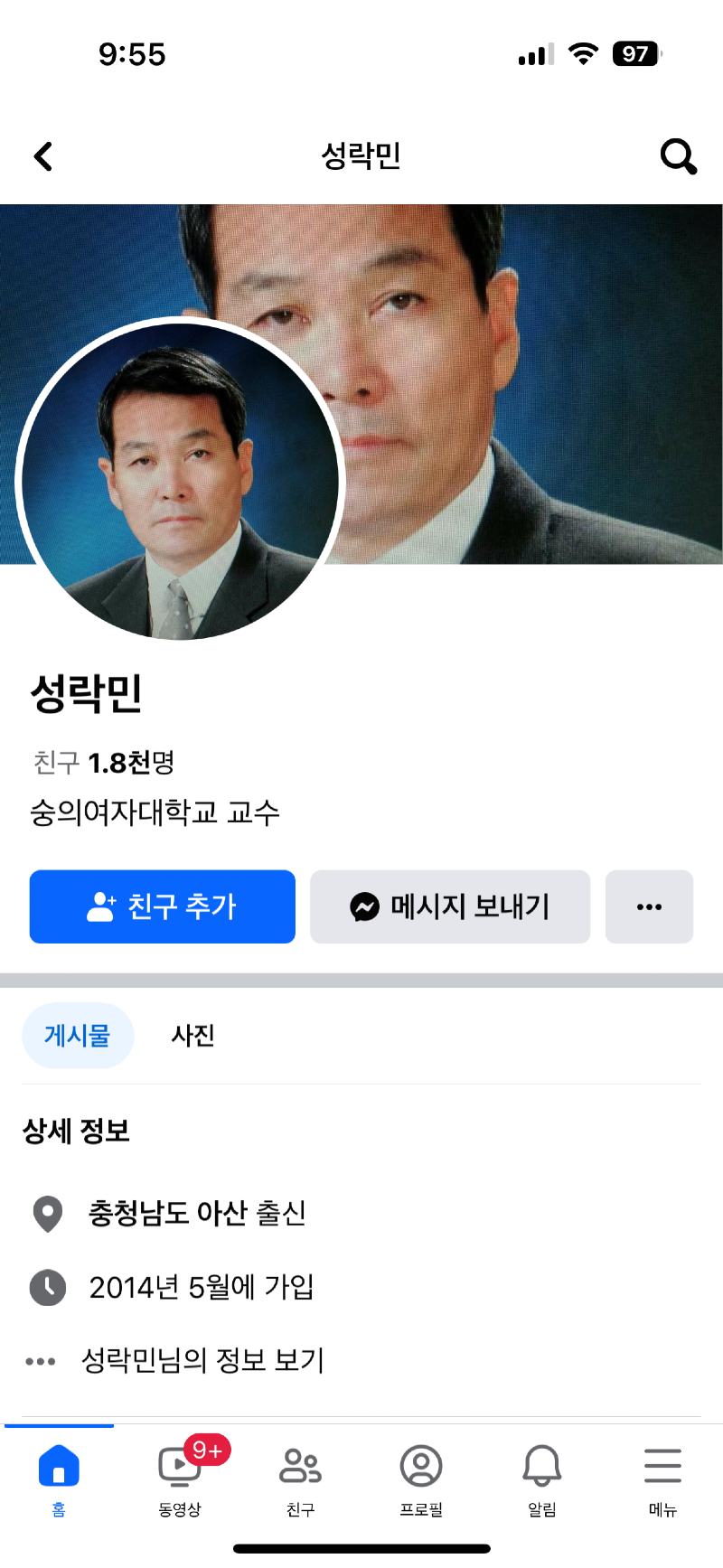Tap the 친구 추가 button
The width and height of the screenshot is (723, 1568).
tap(163, 906)
